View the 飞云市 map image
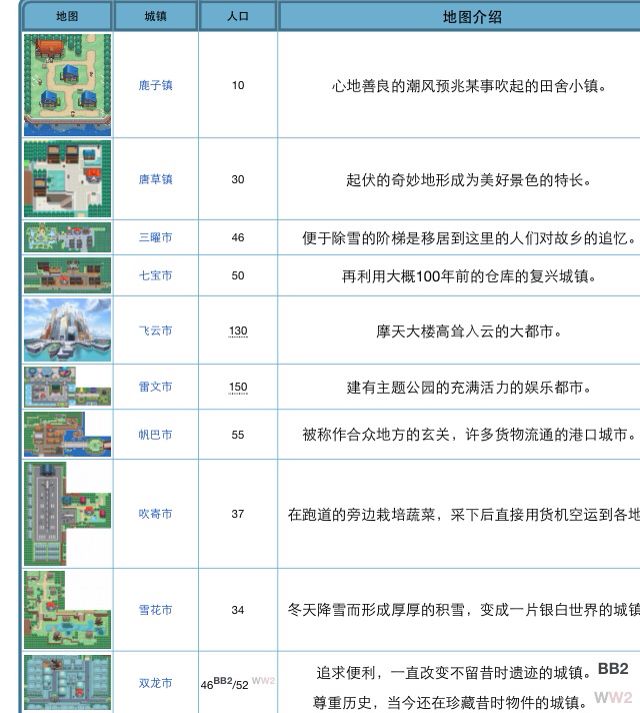 point(68,330)
